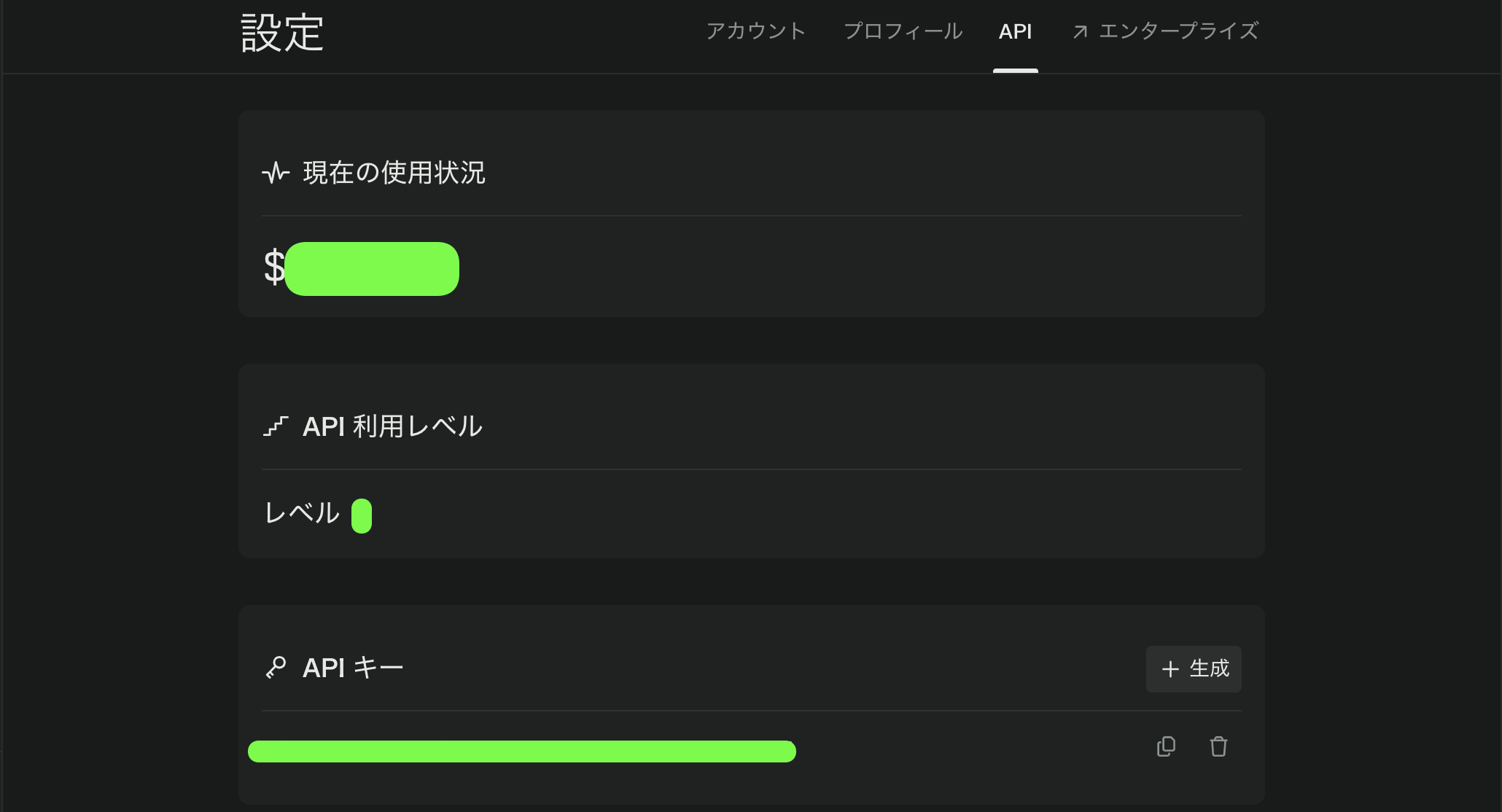
Task: Copy the API key
Action: [1166, 746]
